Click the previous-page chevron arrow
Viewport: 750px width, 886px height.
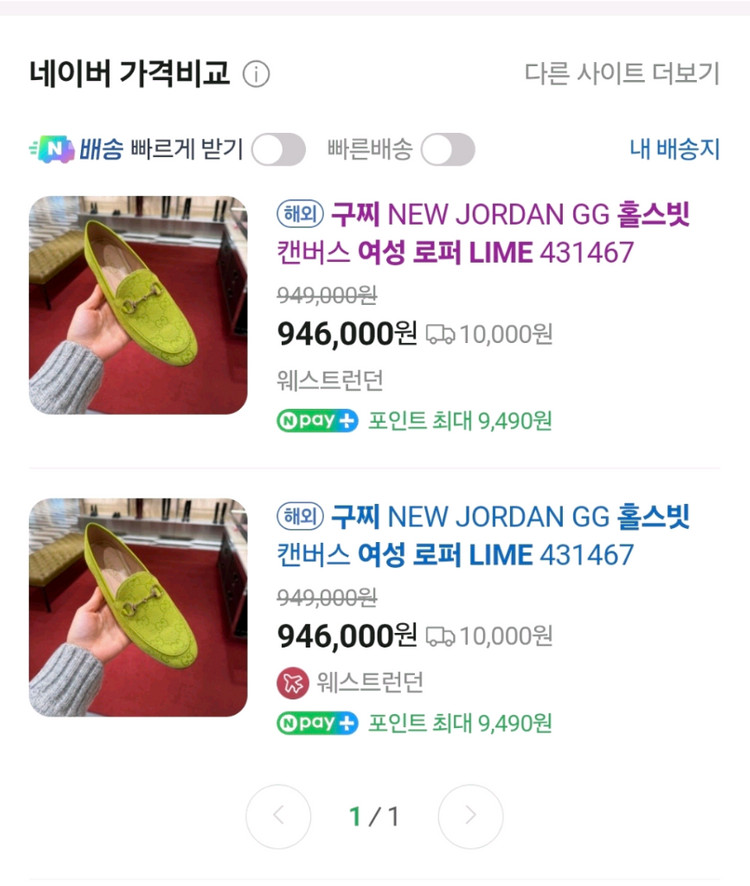278,817
